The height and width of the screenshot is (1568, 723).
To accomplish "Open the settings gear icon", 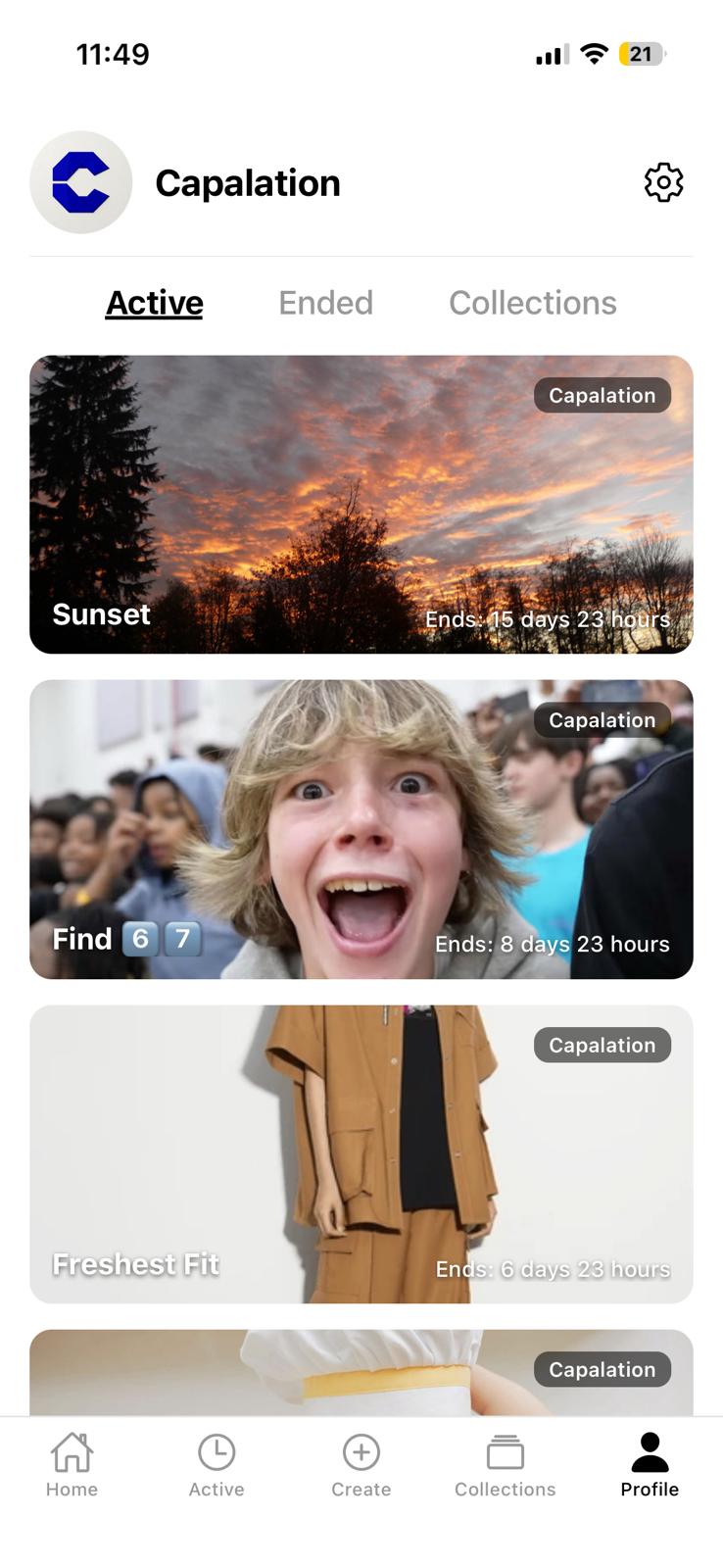I will click(663, 182).
